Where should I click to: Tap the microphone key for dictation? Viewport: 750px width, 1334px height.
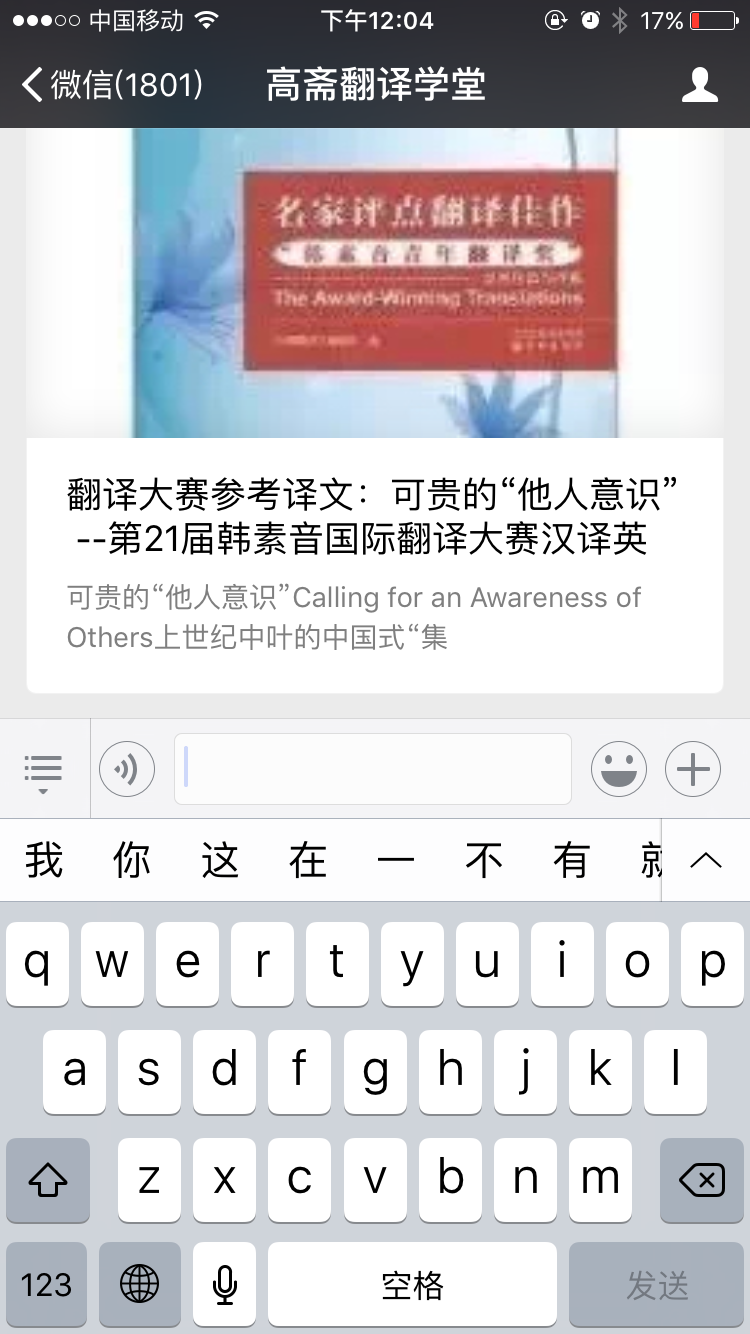point(224,1284)
